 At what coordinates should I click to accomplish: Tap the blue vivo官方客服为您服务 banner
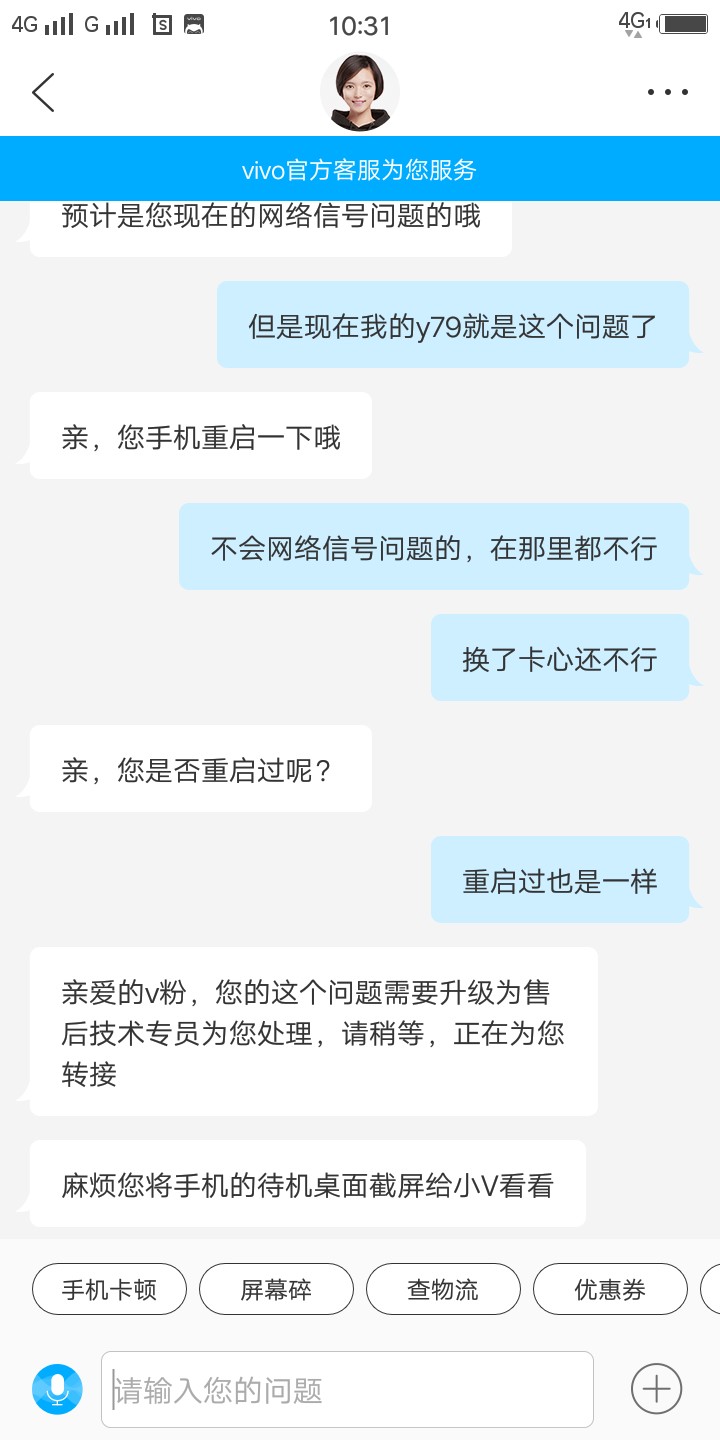tap(360, 169)
